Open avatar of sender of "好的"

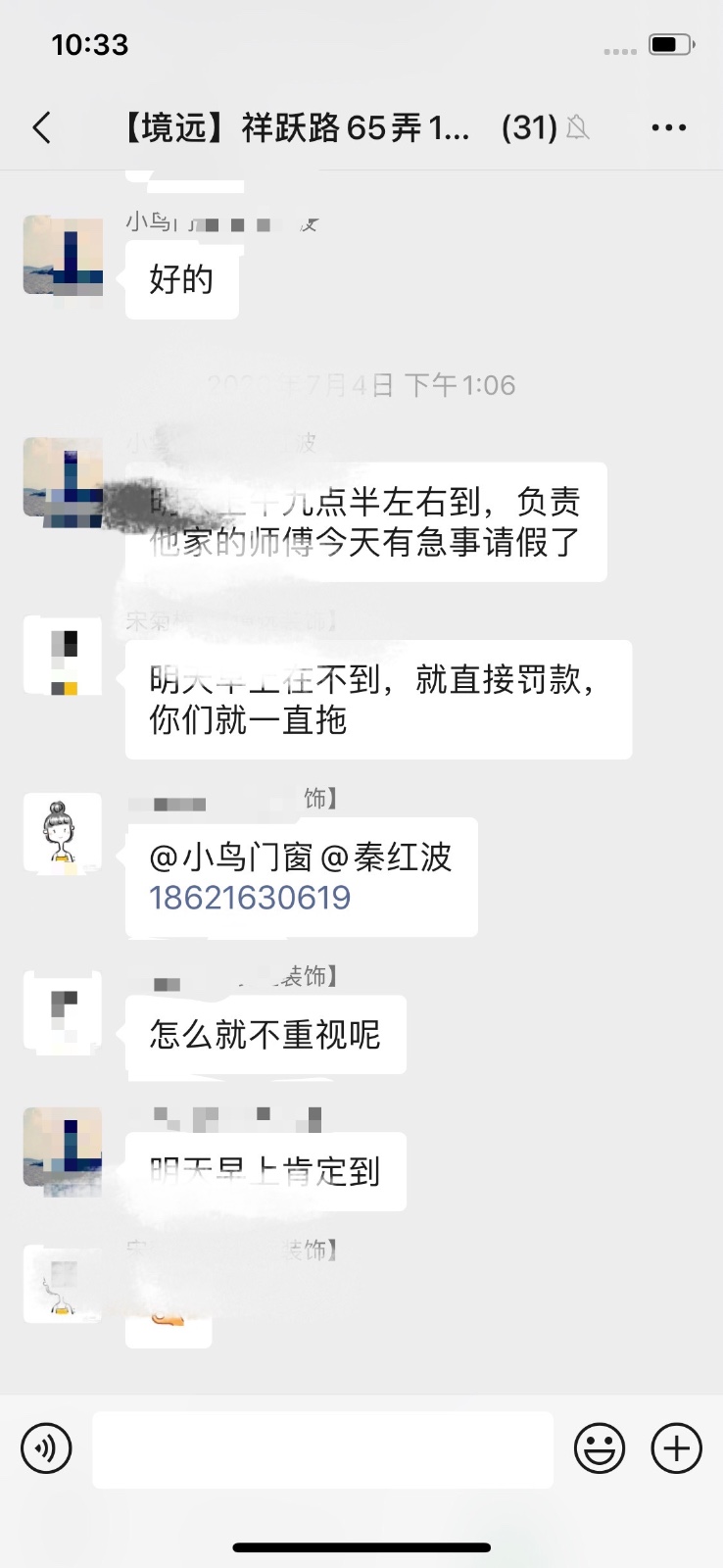click(x=63, y=256)
